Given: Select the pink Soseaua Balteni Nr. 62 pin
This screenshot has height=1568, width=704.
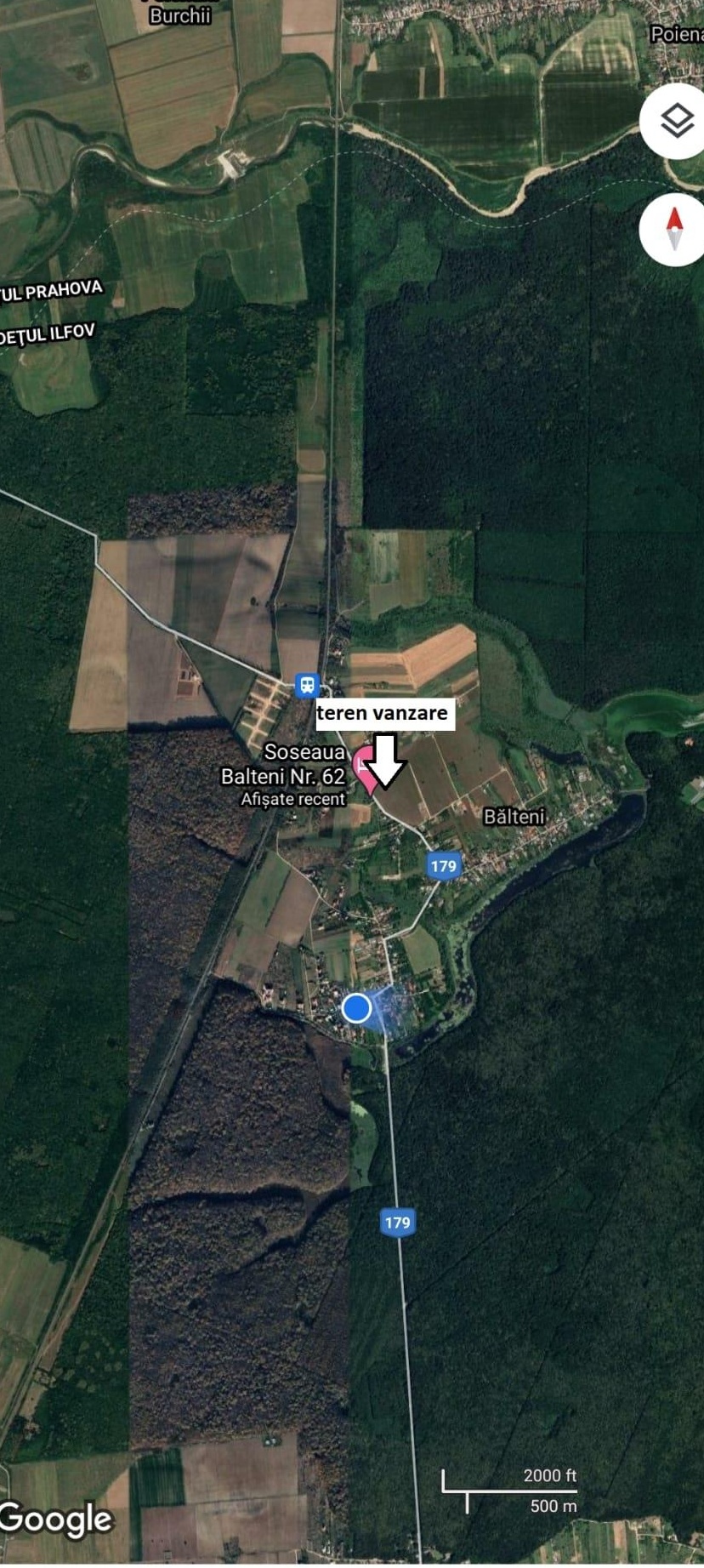Looking at the screenshot, I should click(365, 767).
